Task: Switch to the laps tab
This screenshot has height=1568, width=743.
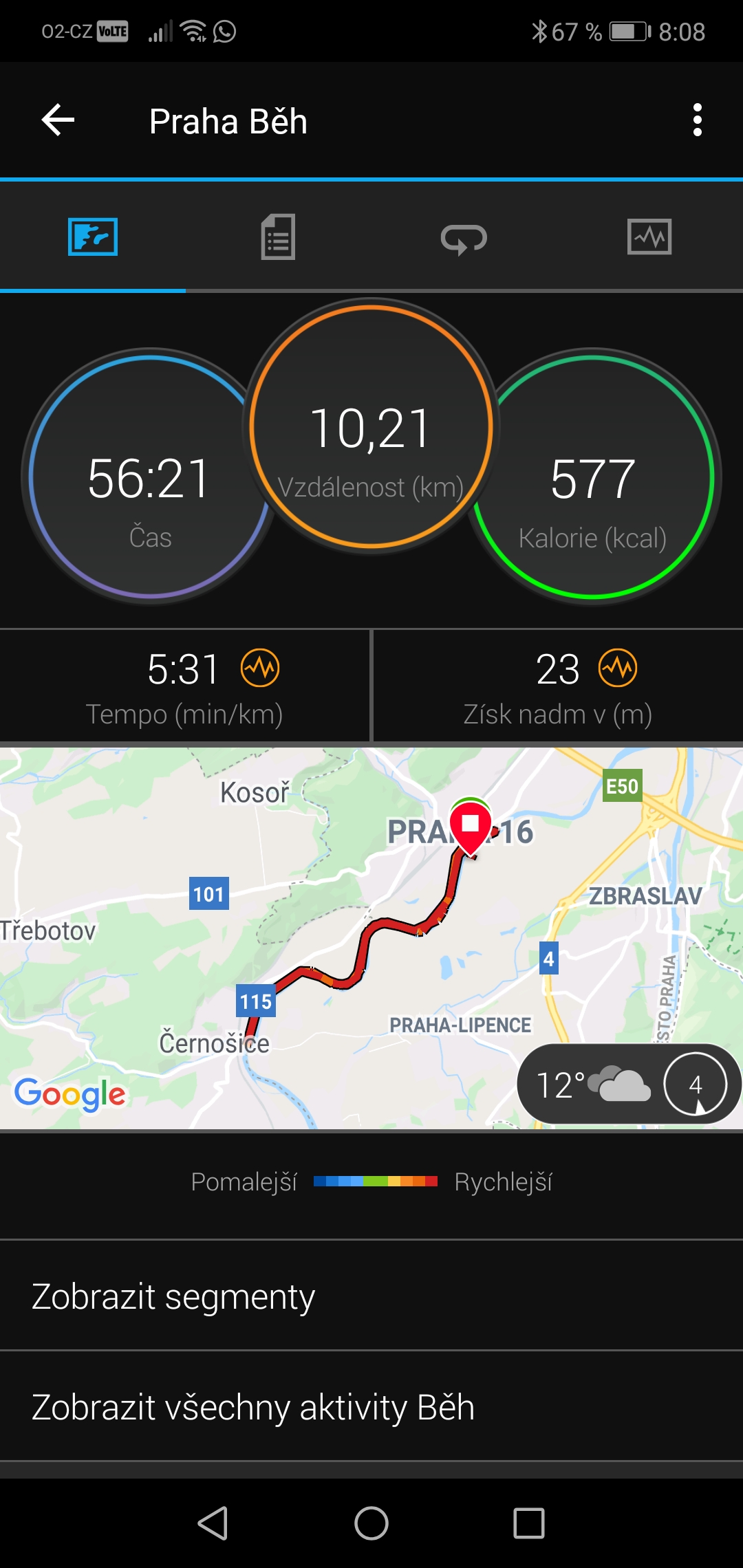Action: pyautogui.click(x=464, y=239)
